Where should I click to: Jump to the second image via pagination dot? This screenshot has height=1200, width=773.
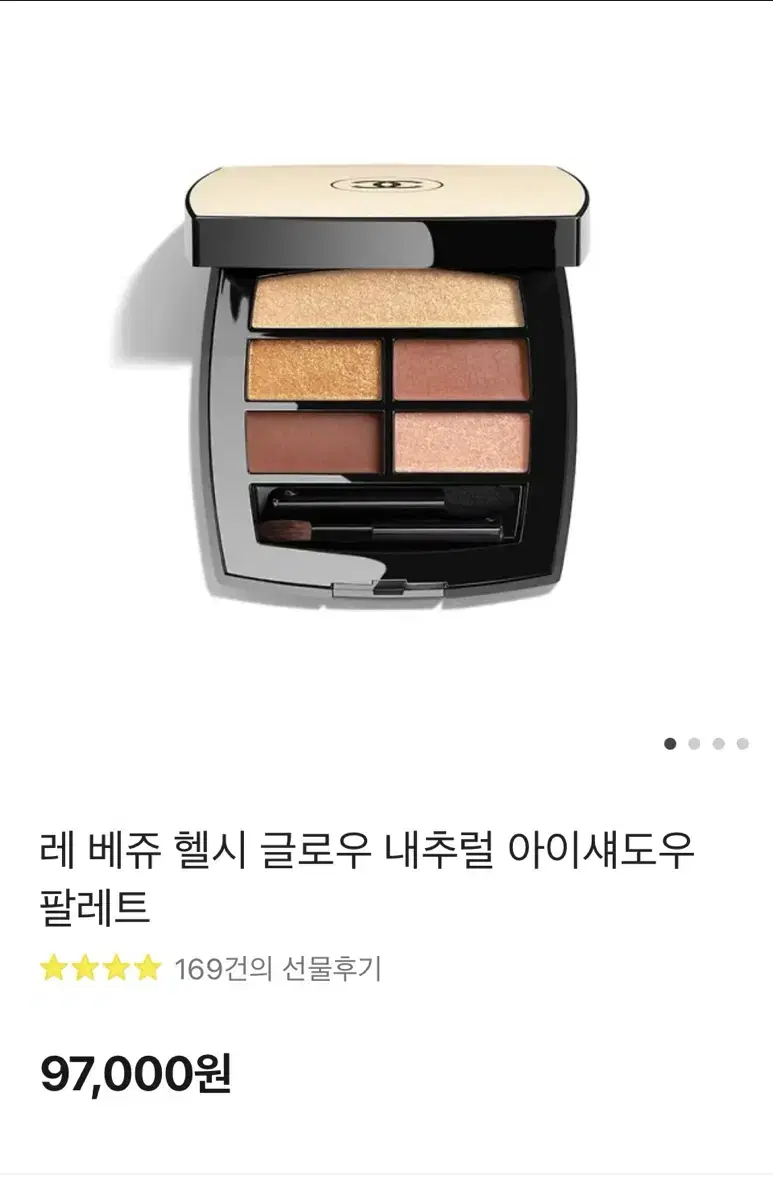coord(695,742)
